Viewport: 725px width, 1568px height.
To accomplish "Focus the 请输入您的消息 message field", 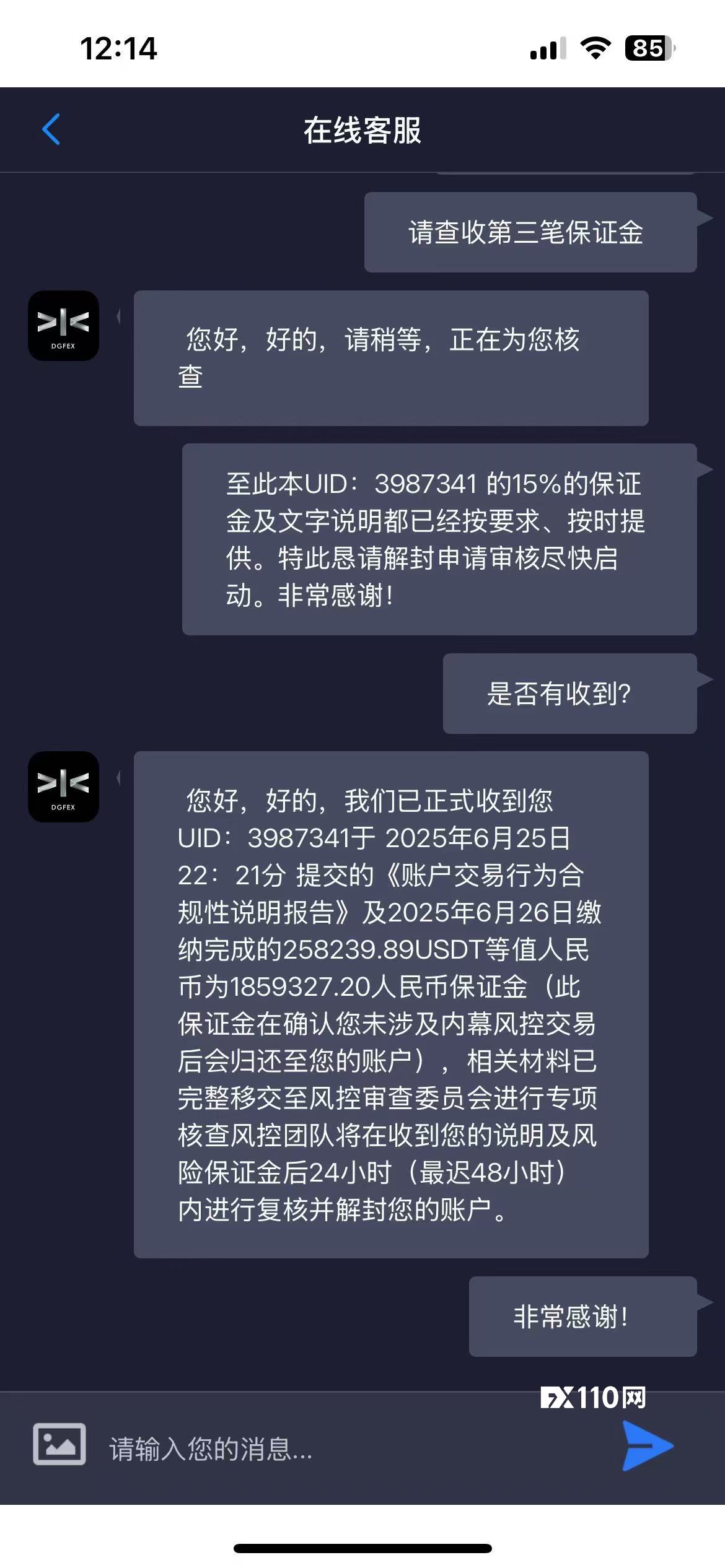I will click(347, 1449).
